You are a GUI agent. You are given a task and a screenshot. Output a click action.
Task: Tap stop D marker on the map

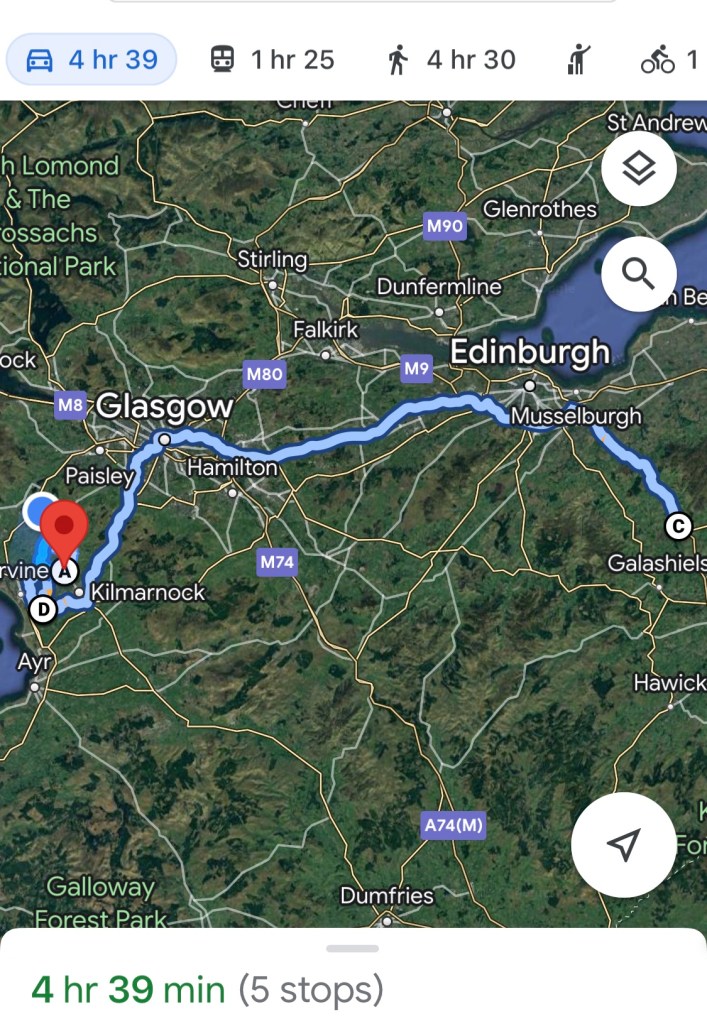pyautogui.click(x=43, y=608)
